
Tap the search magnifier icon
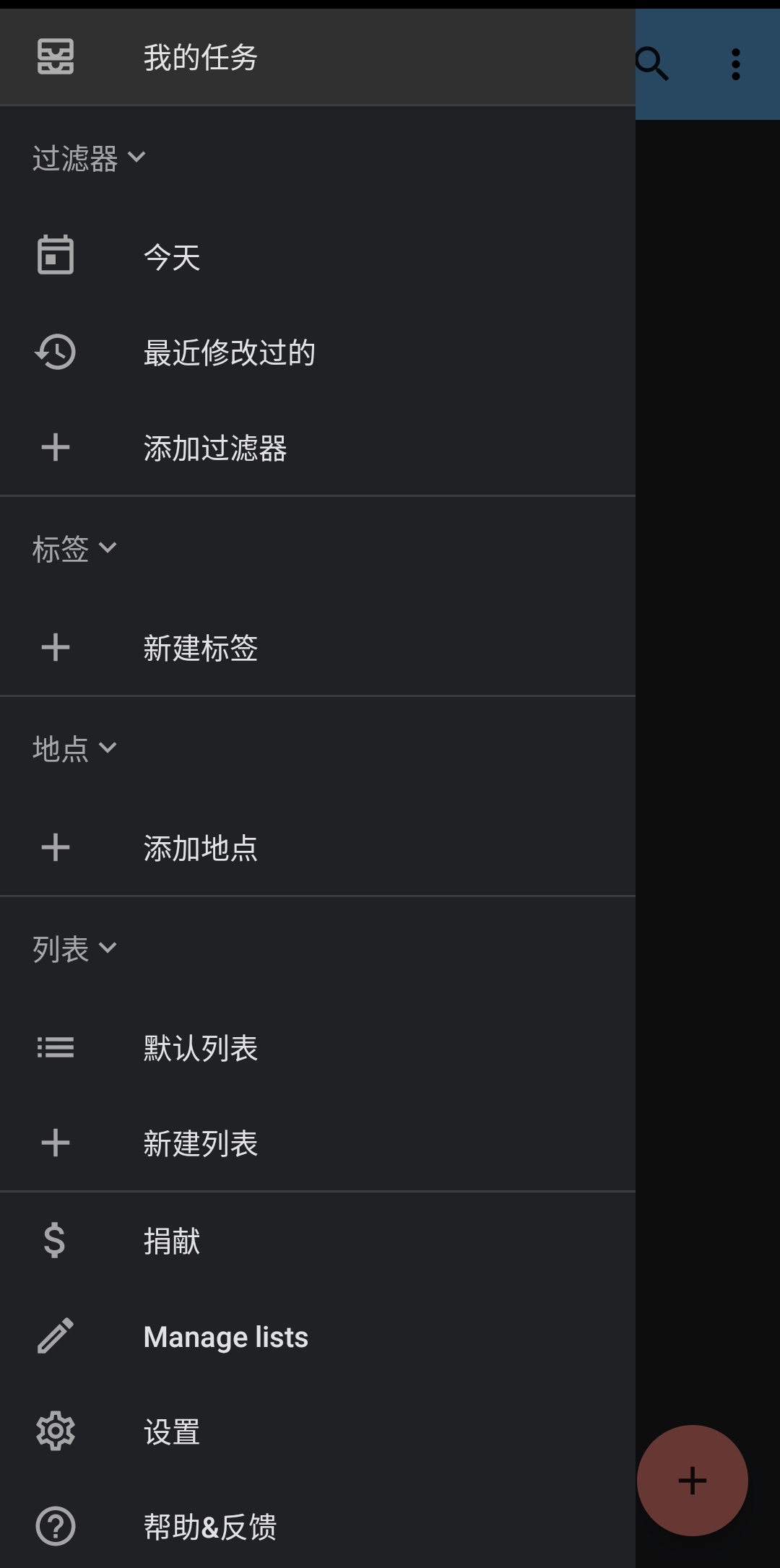(652, 64)
